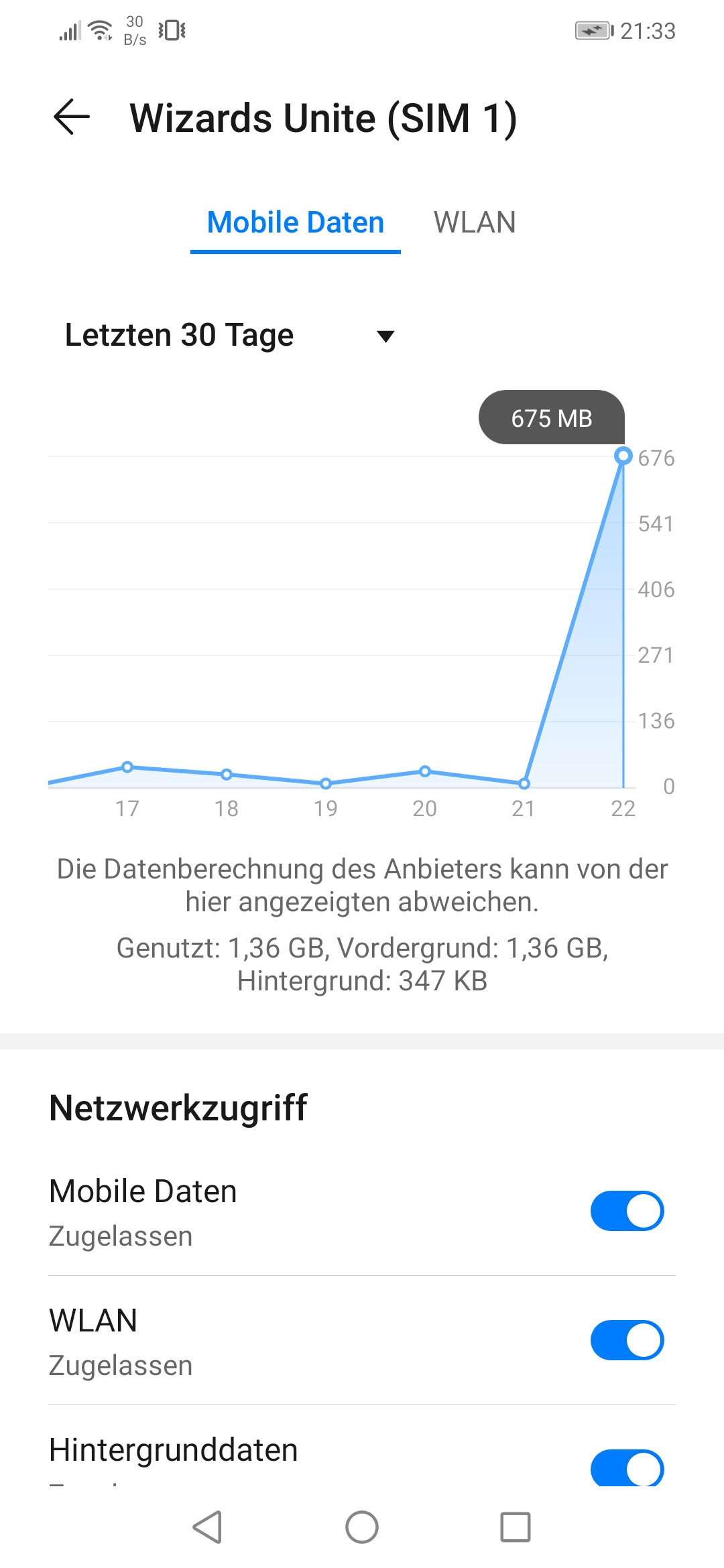Screen dimensions: 724x1568
Task: Go back from Wizards Unite data usage
Action: click(72, 117)
